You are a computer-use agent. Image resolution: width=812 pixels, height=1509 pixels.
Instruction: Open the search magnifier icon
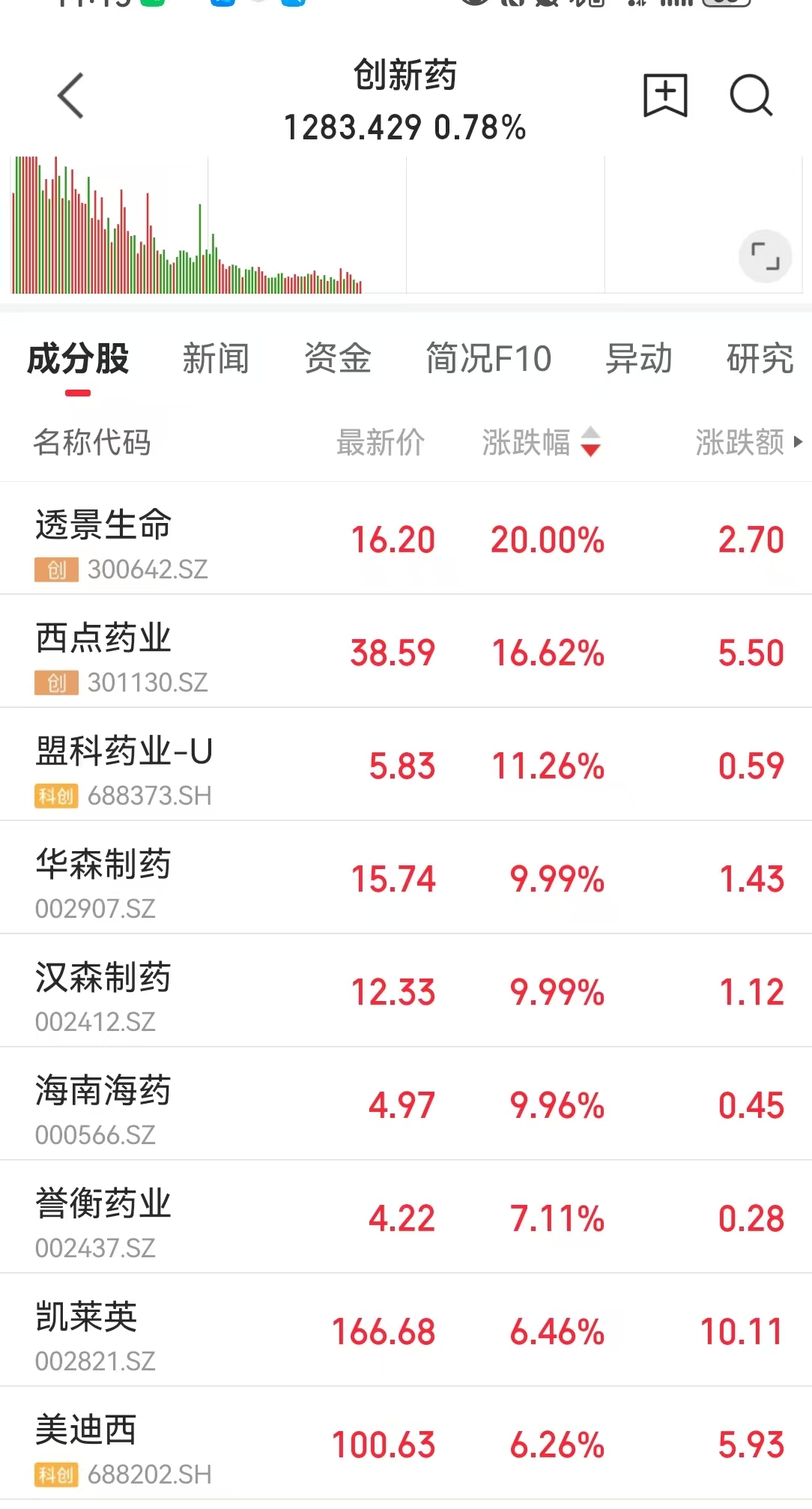(x=751, y=95)
